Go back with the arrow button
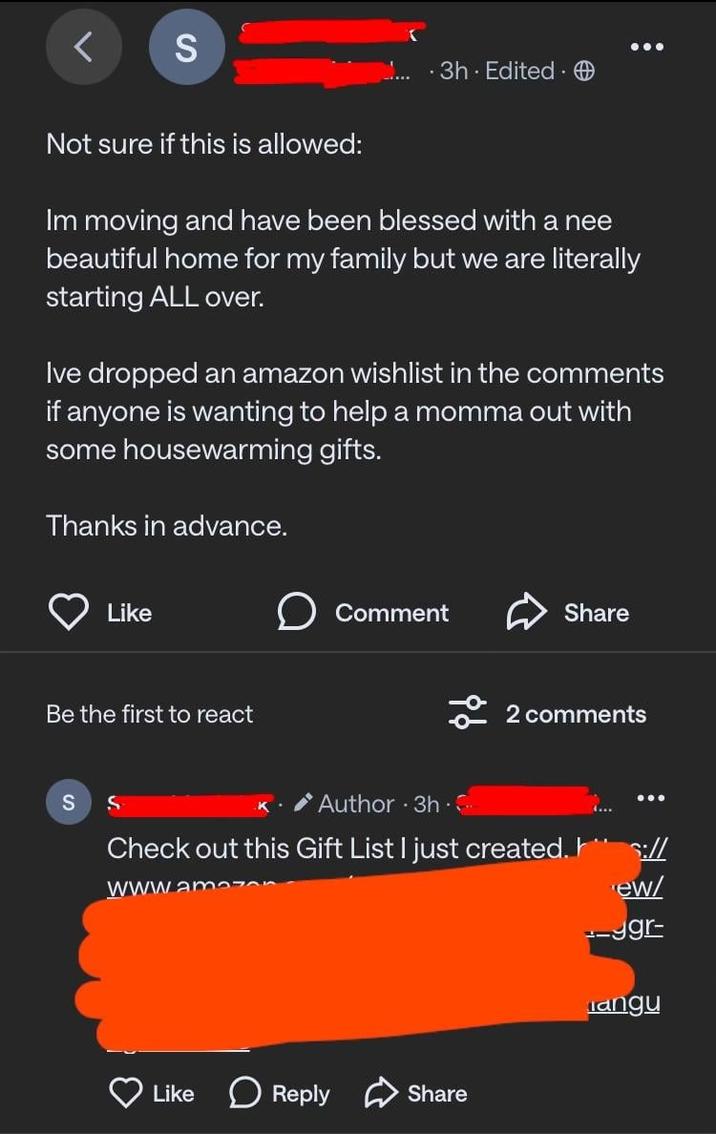Image resolution: width=716 pixels, height=1134 pixels. (x=85, y=48)
